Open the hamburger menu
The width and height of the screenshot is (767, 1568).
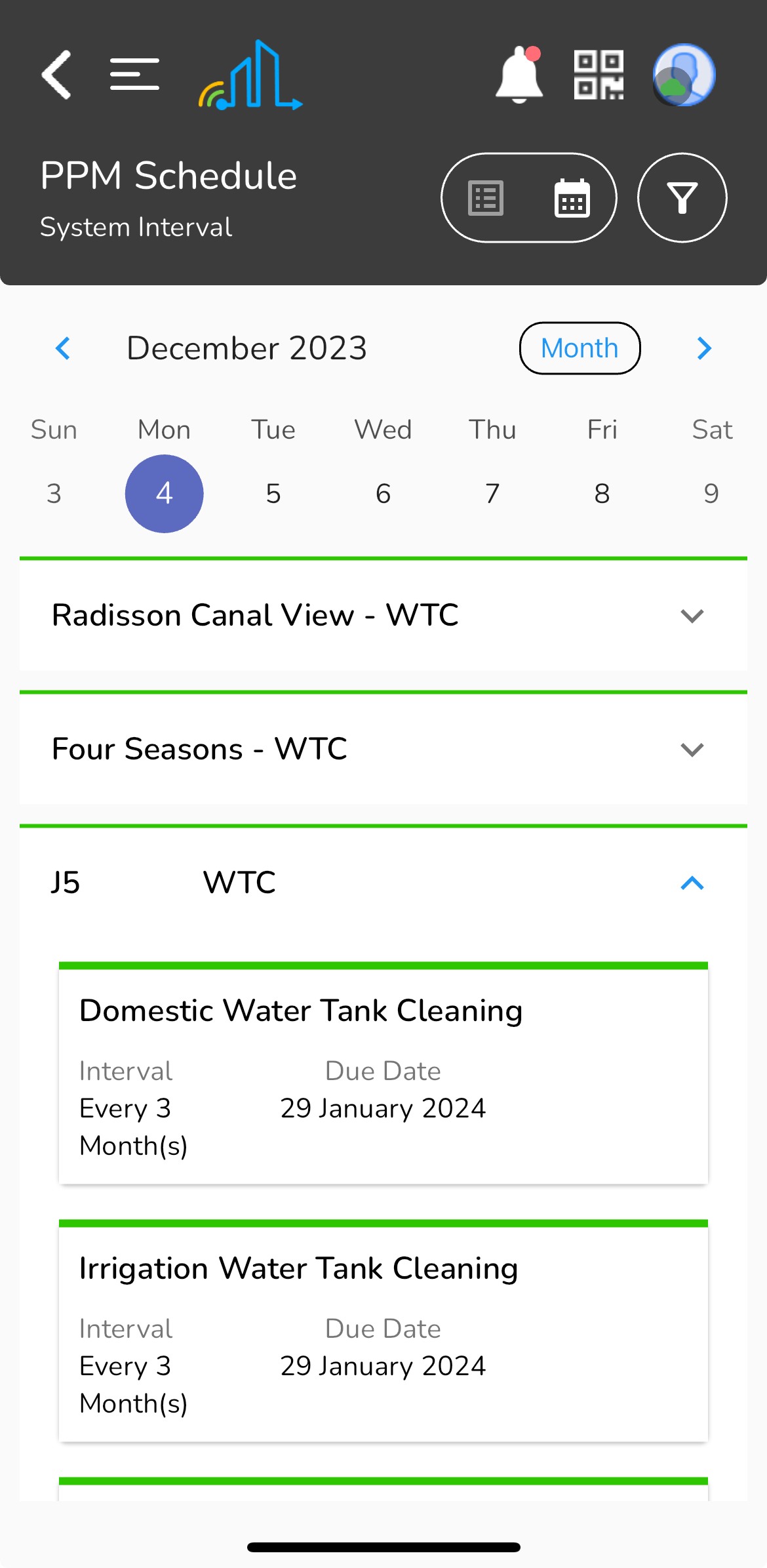[x=134, y=74]
